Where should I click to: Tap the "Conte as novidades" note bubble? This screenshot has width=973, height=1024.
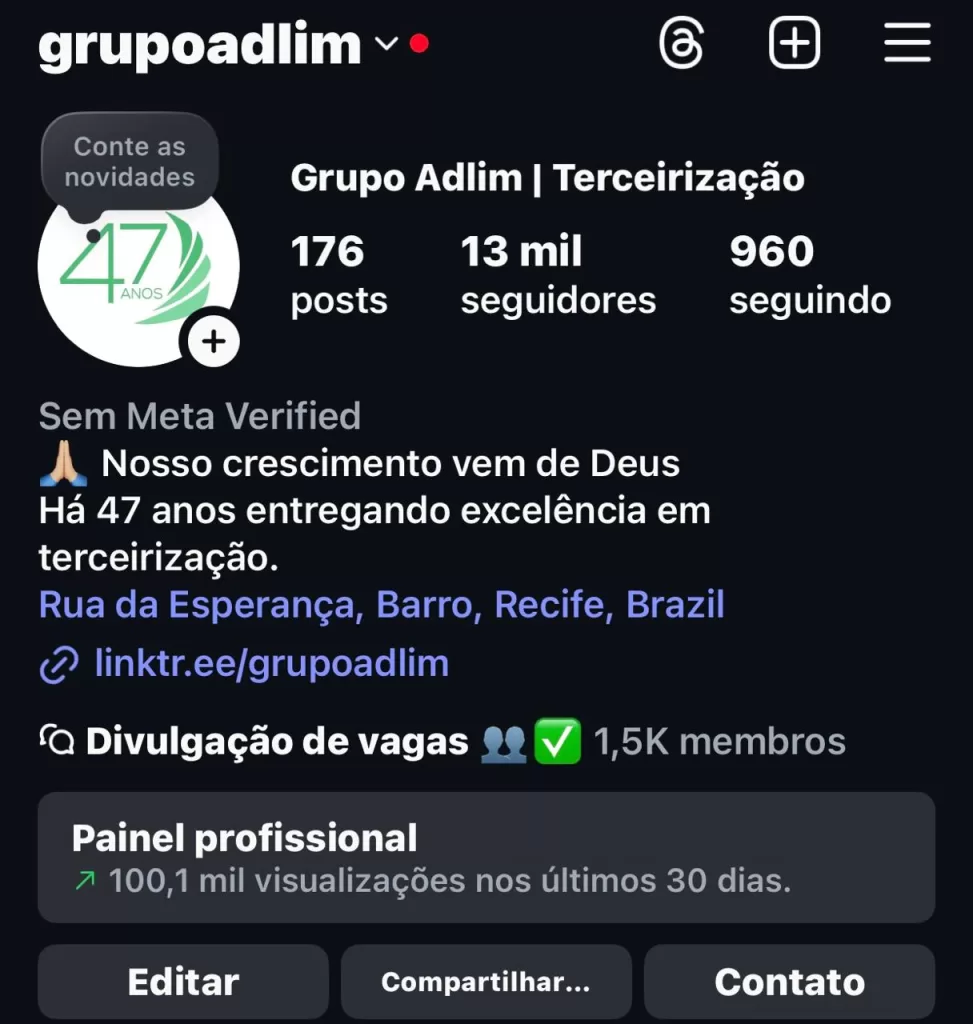point(130,162)
